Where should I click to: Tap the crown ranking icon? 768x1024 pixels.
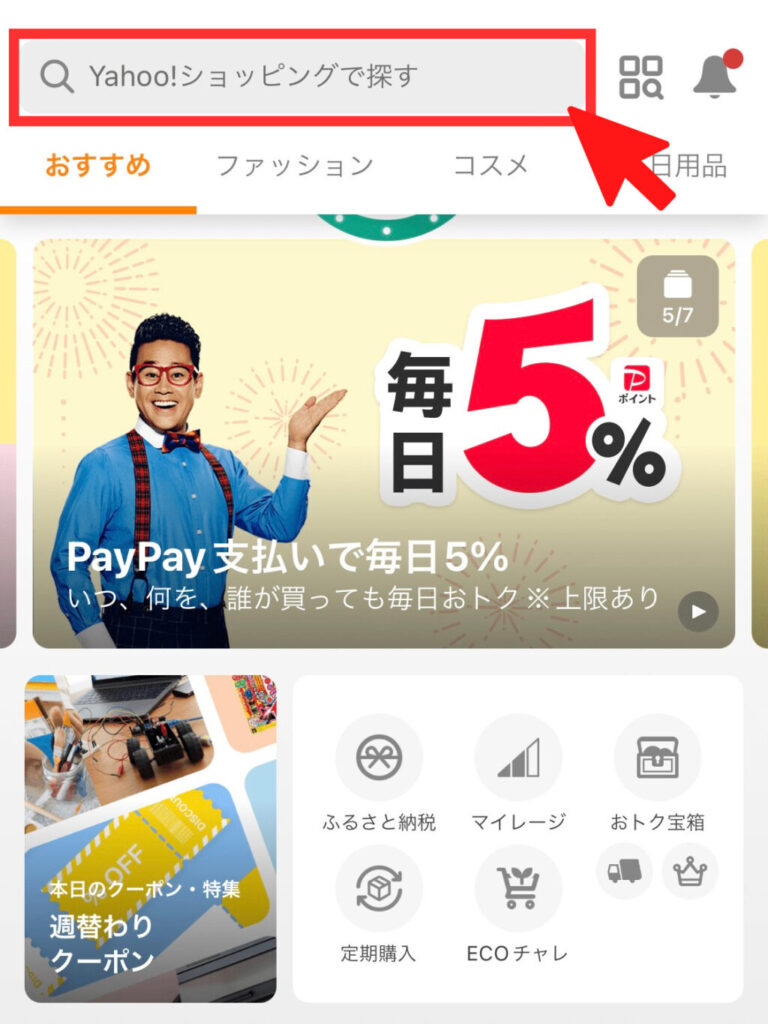690,871
